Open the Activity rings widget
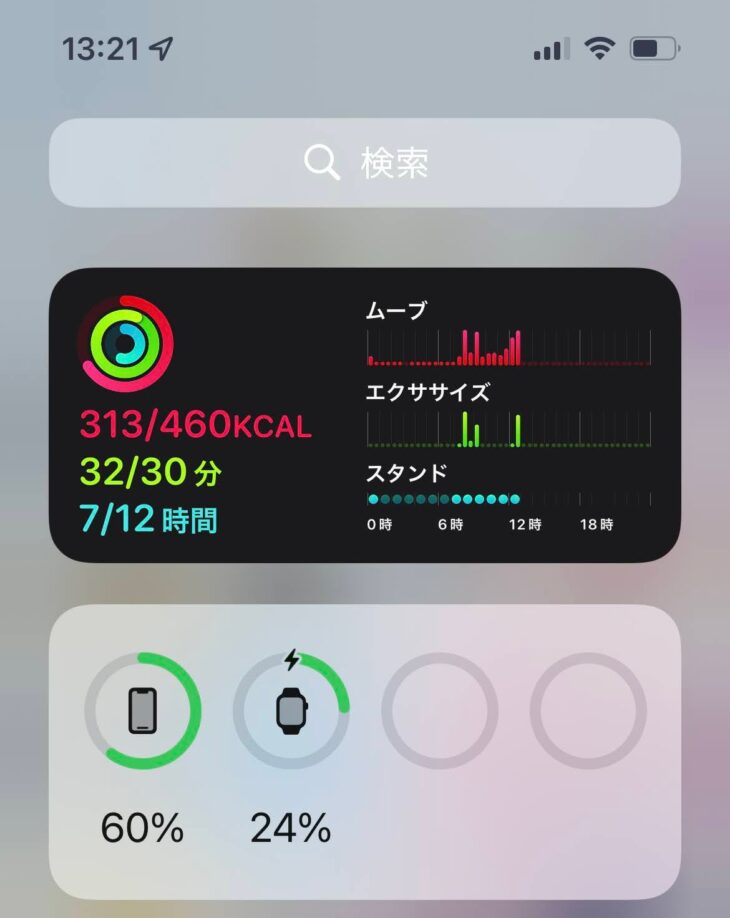The image size is (730, 918). click(x=365, y=415)
